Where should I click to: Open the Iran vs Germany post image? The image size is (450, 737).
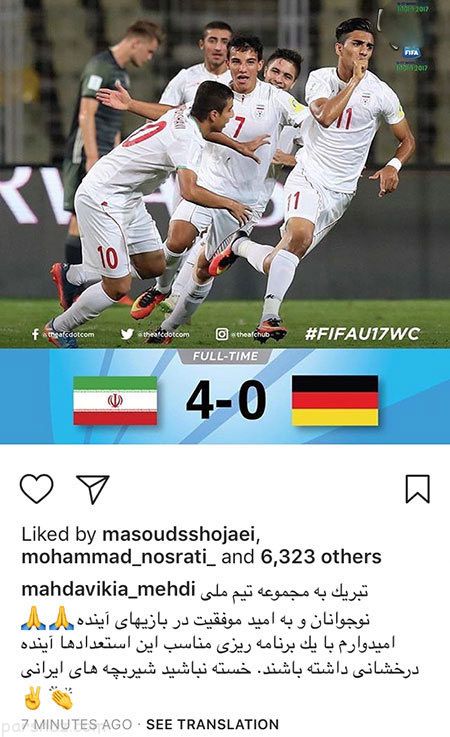click(x=225, y=221)
